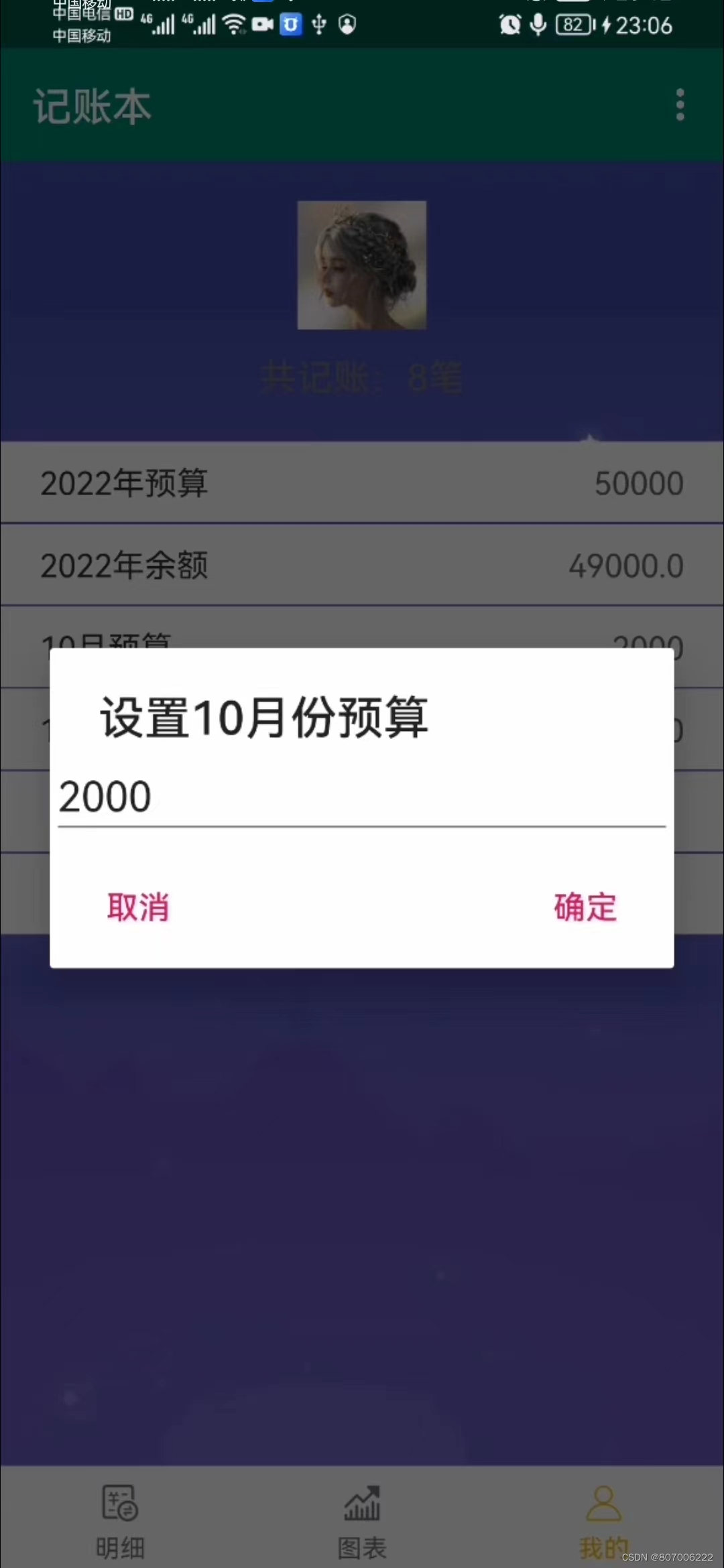
Task: Tap 取消 to cancel the budget dialog
Action: point(138,907)
